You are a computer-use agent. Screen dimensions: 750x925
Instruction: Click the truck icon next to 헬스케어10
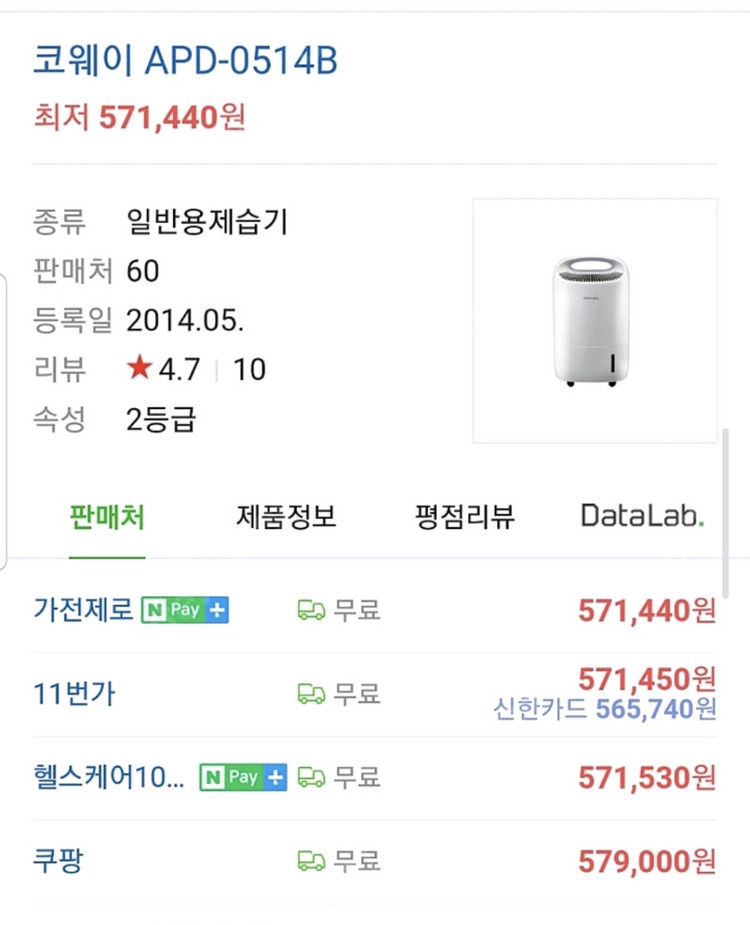(313, 777)
